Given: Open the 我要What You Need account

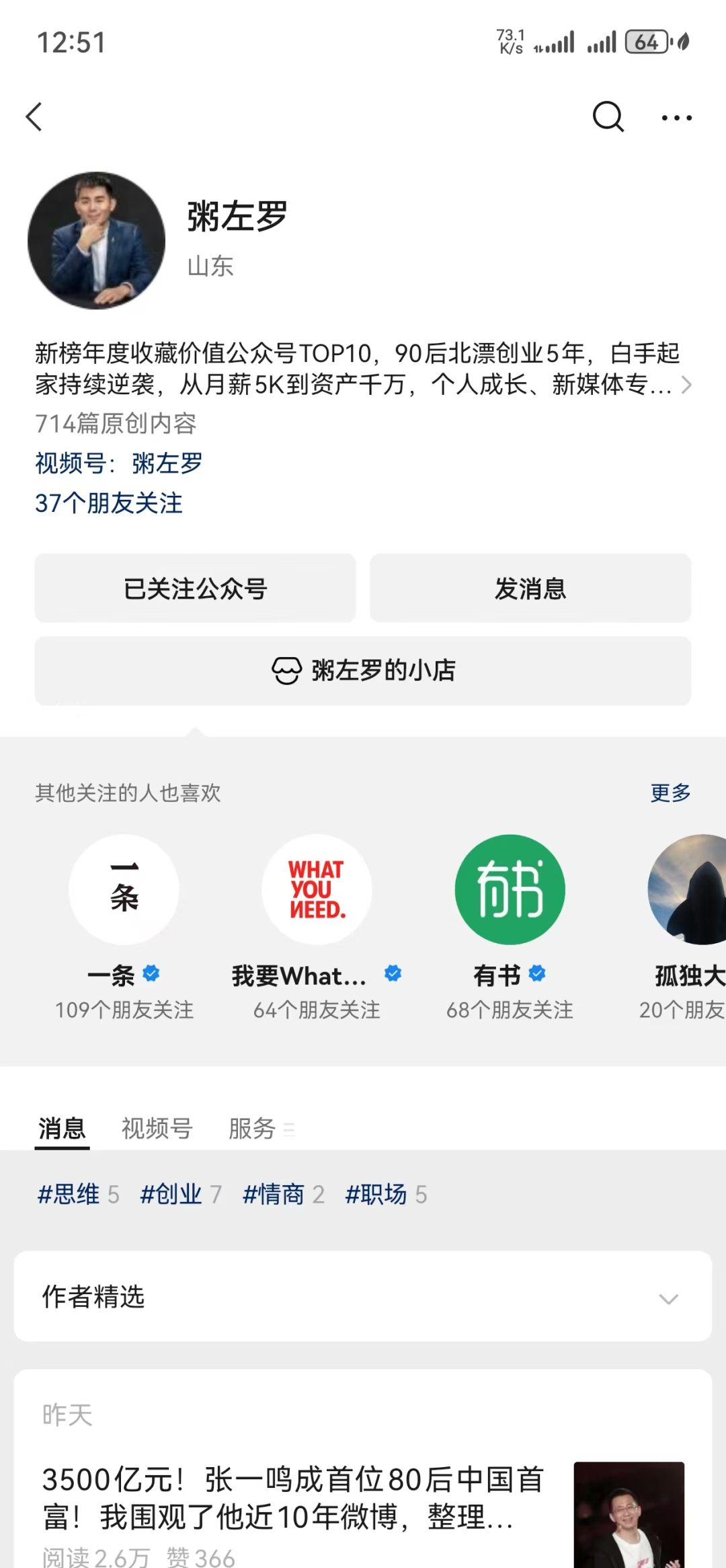Looking at the screenshot, I should (317, 890).
